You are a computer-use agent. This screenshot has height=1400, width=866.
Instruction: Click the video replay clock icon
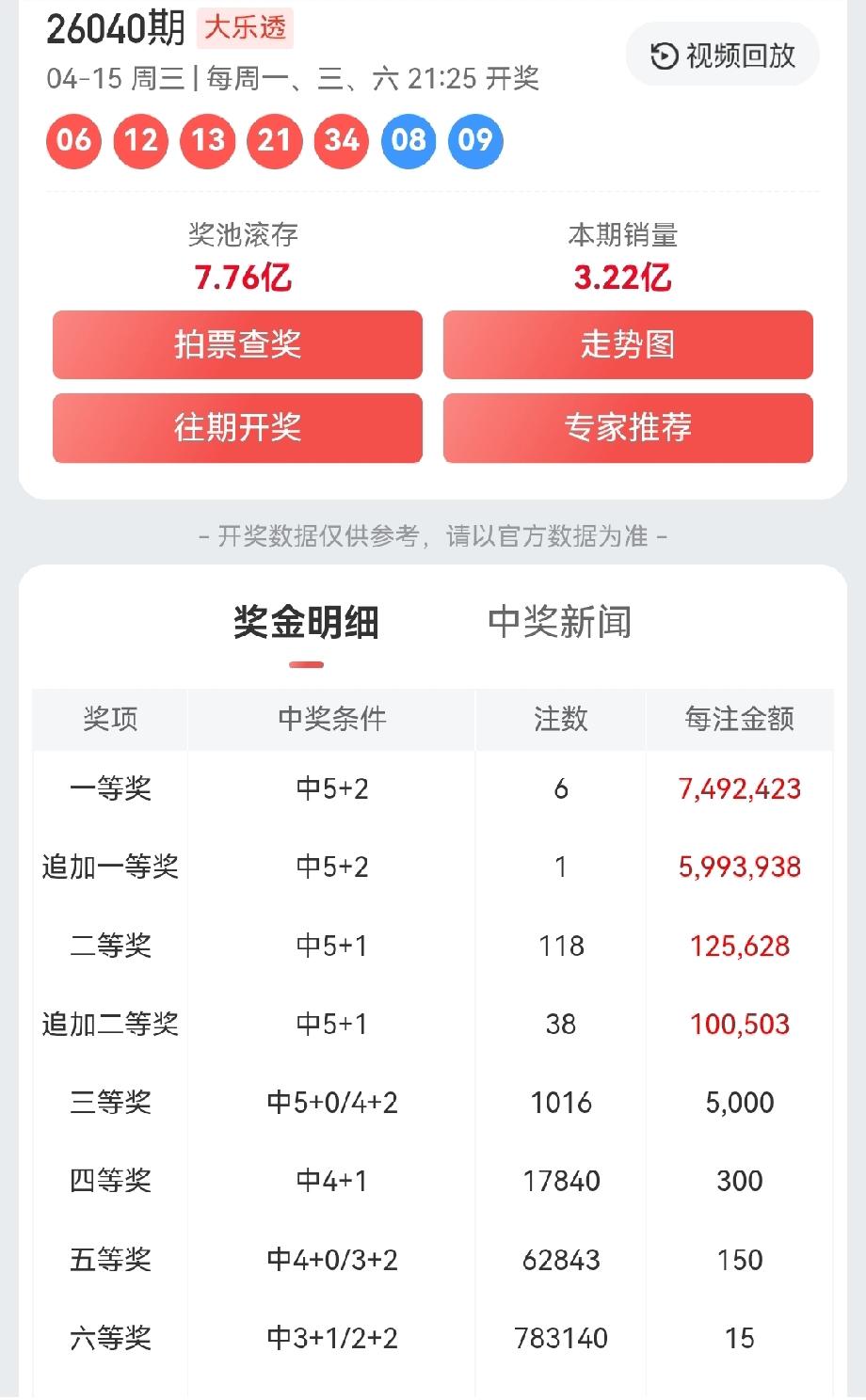(664, 56)
